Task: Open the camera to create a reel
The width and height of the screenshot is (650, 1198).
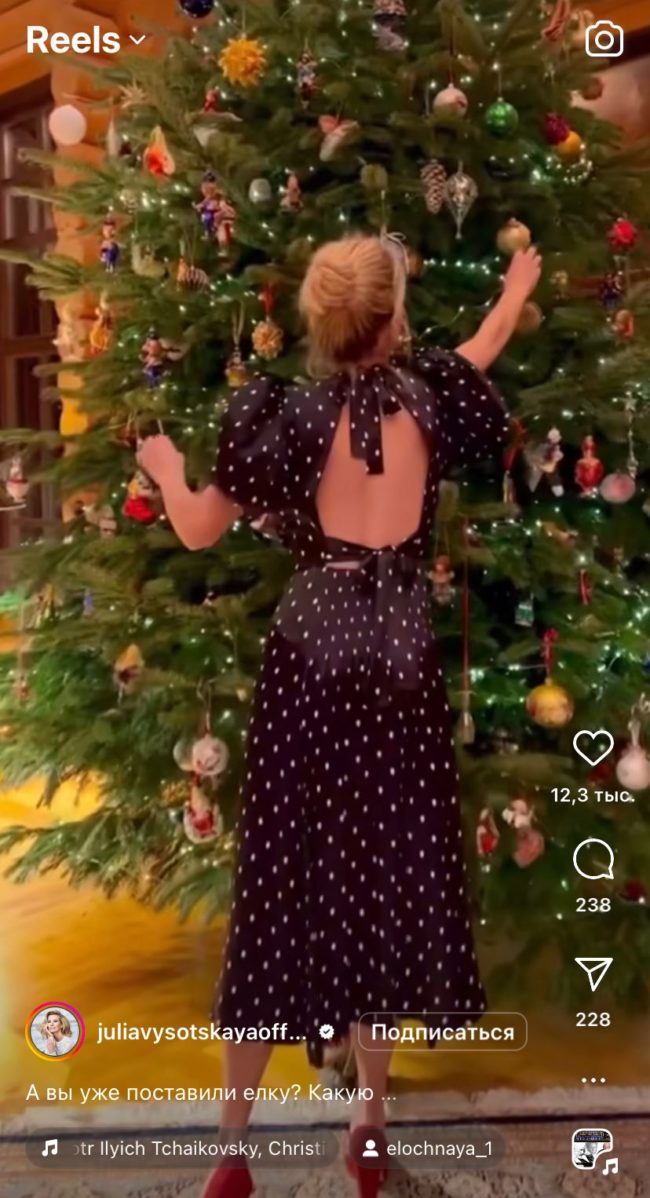Action: pos(603,40)
